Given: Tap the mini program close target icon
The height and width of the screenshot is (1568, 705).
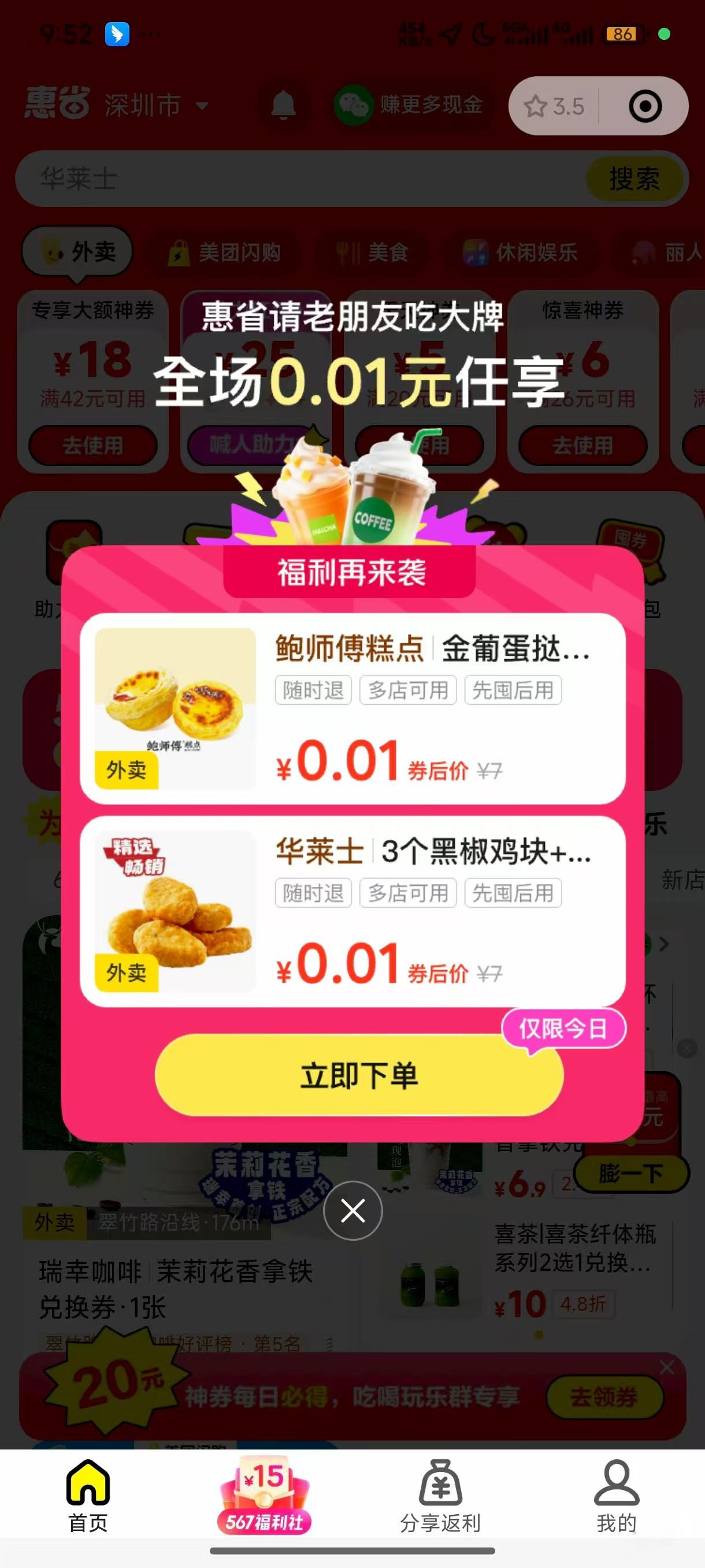Looking at the screenshot, I should (x=645, y=106).
